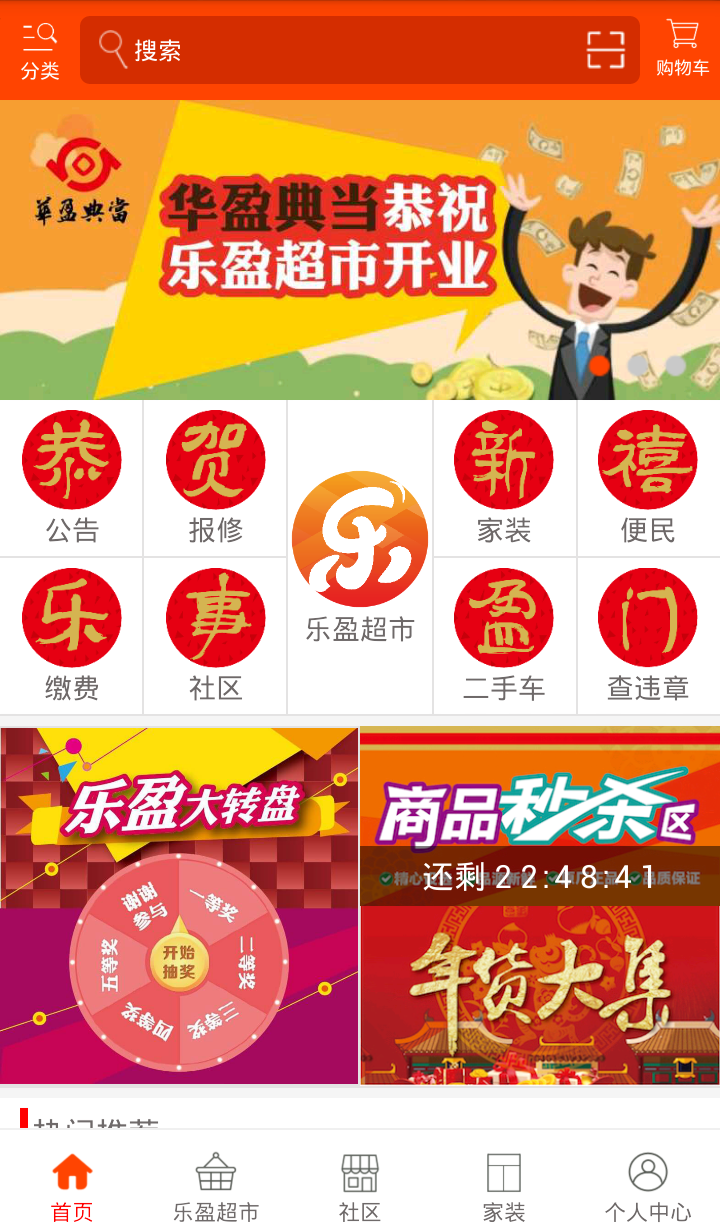Open the 缴费 payment section
This screenshot has width=720, height=1230.
[72, 635]
